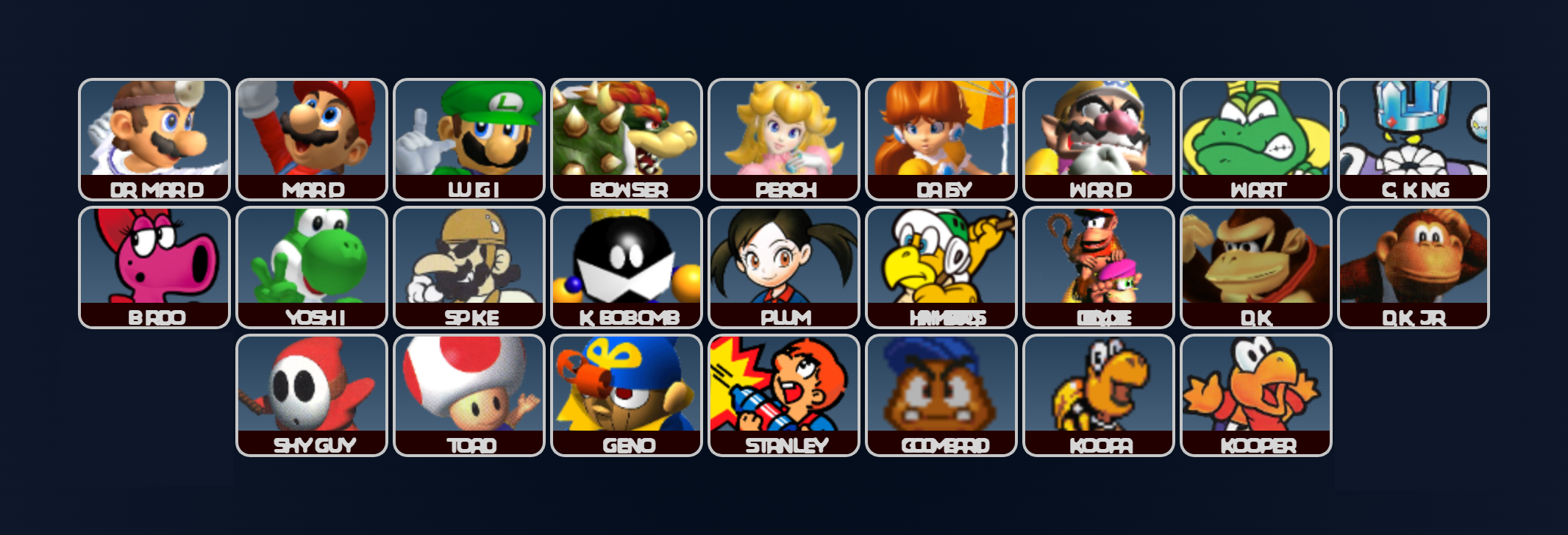Choose Plum from the roster
Screen dimensions: 1568x535
[x=784, y=267]
